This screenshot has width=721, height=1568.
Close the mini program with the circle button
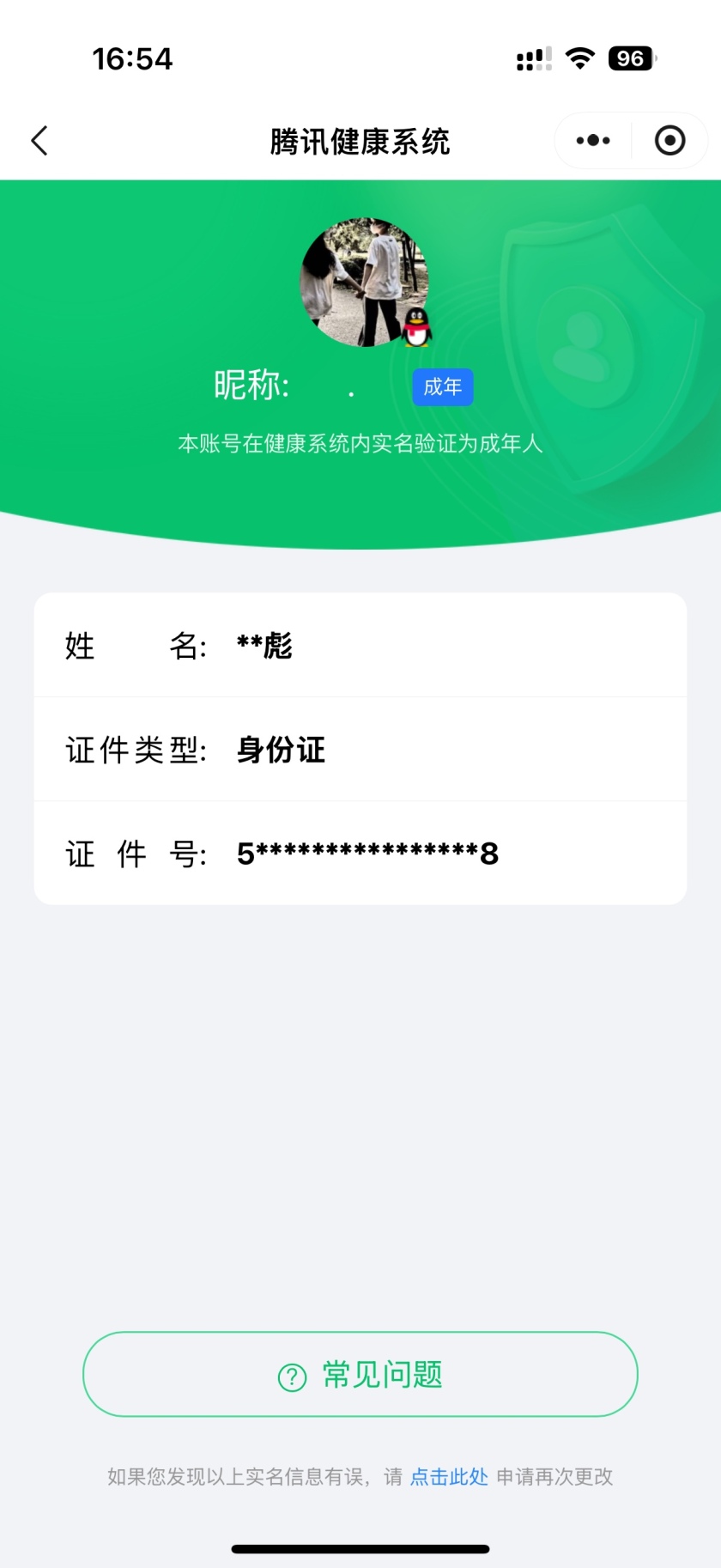point(669,141)
